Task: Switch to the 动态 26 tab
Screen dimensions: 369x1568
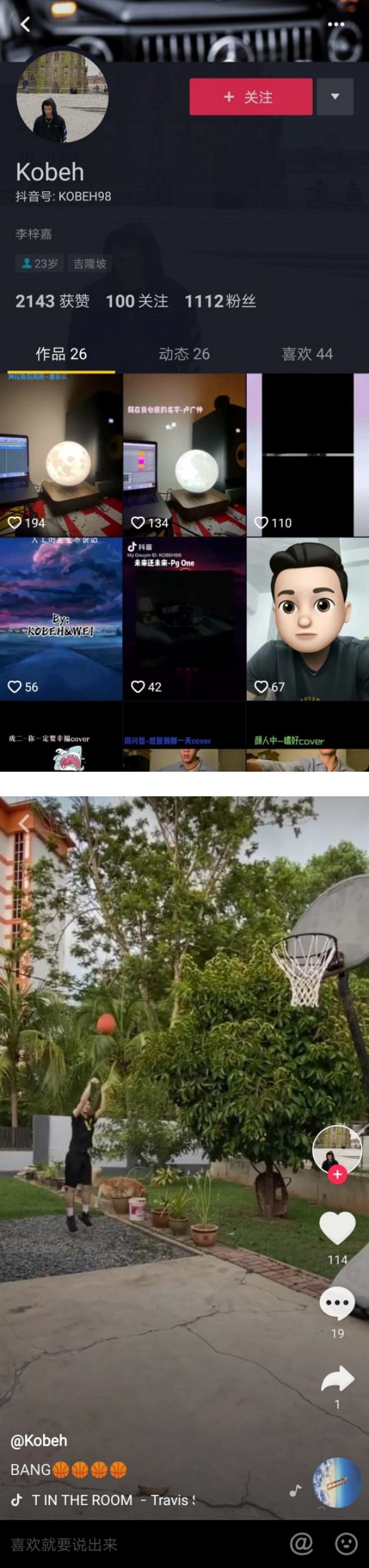Action: [184, 354]
